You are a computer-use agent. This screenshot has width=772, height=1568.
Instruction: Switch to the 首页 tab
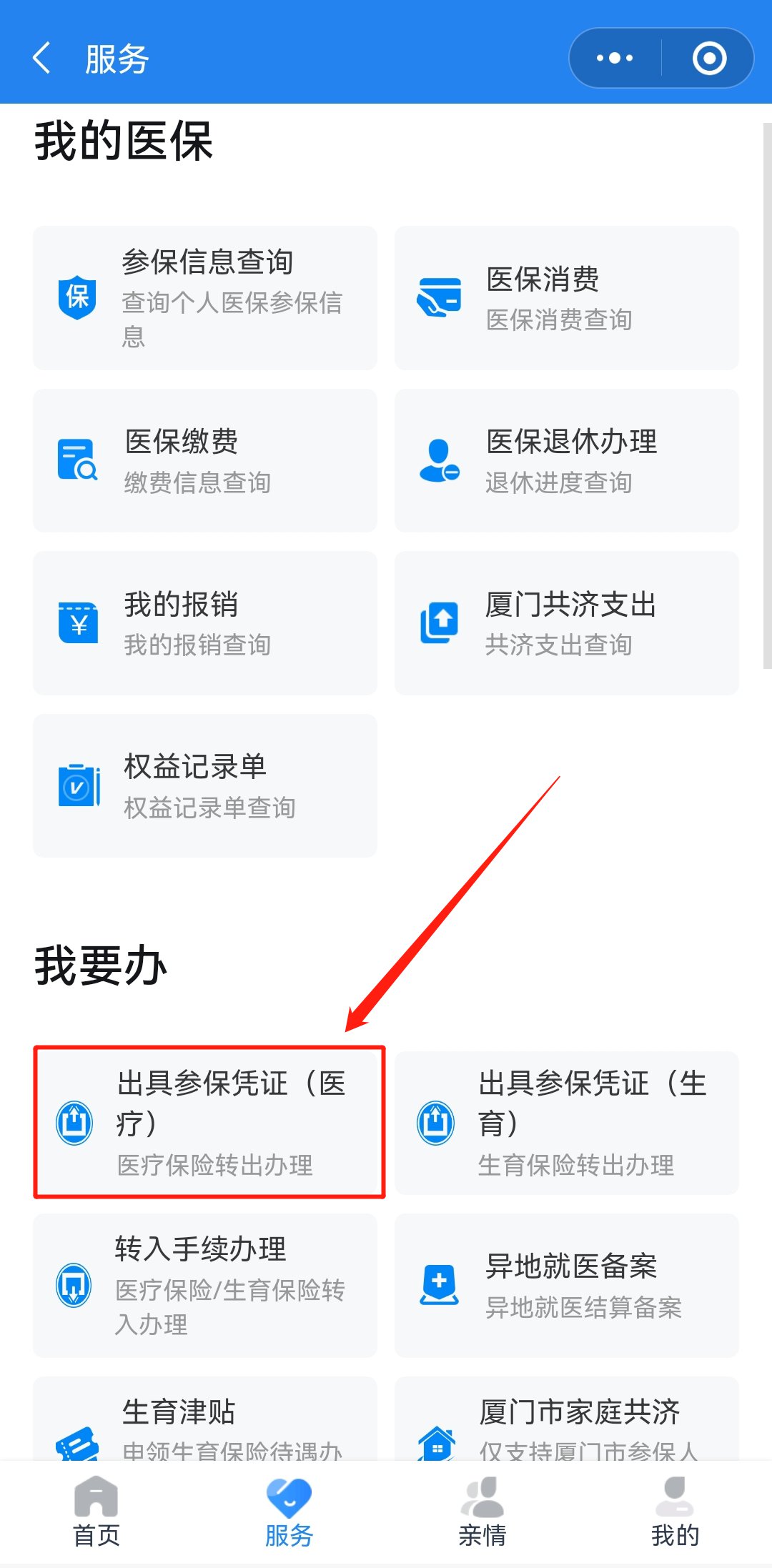96,1512
